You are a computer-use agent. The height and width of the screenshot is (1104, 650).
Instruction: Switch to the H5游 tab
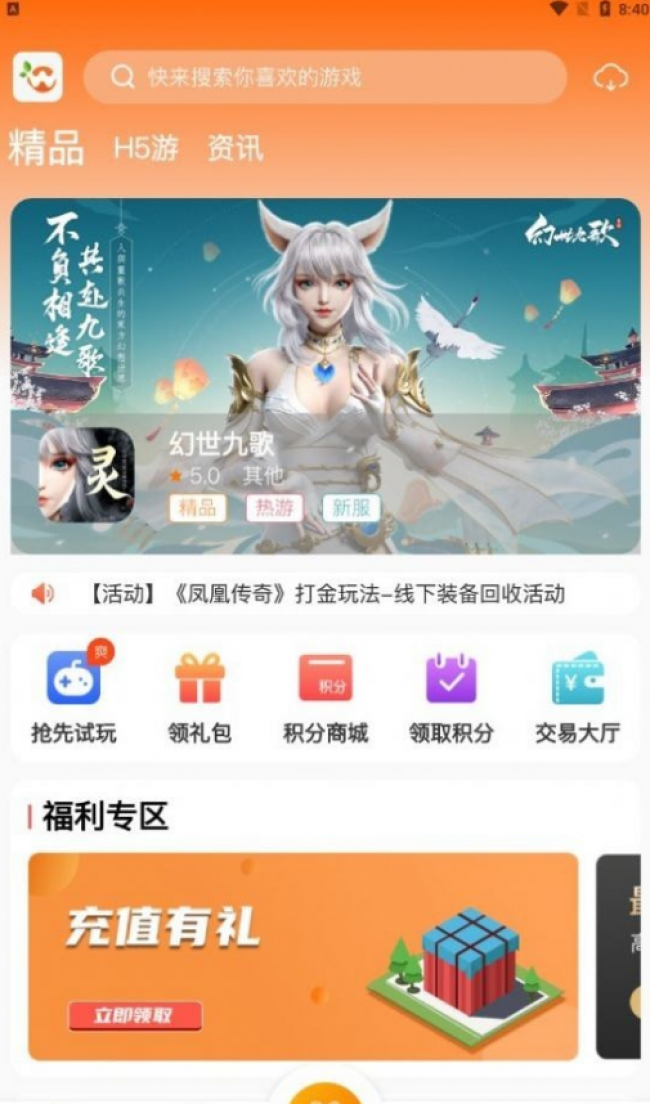pos(145,149)
